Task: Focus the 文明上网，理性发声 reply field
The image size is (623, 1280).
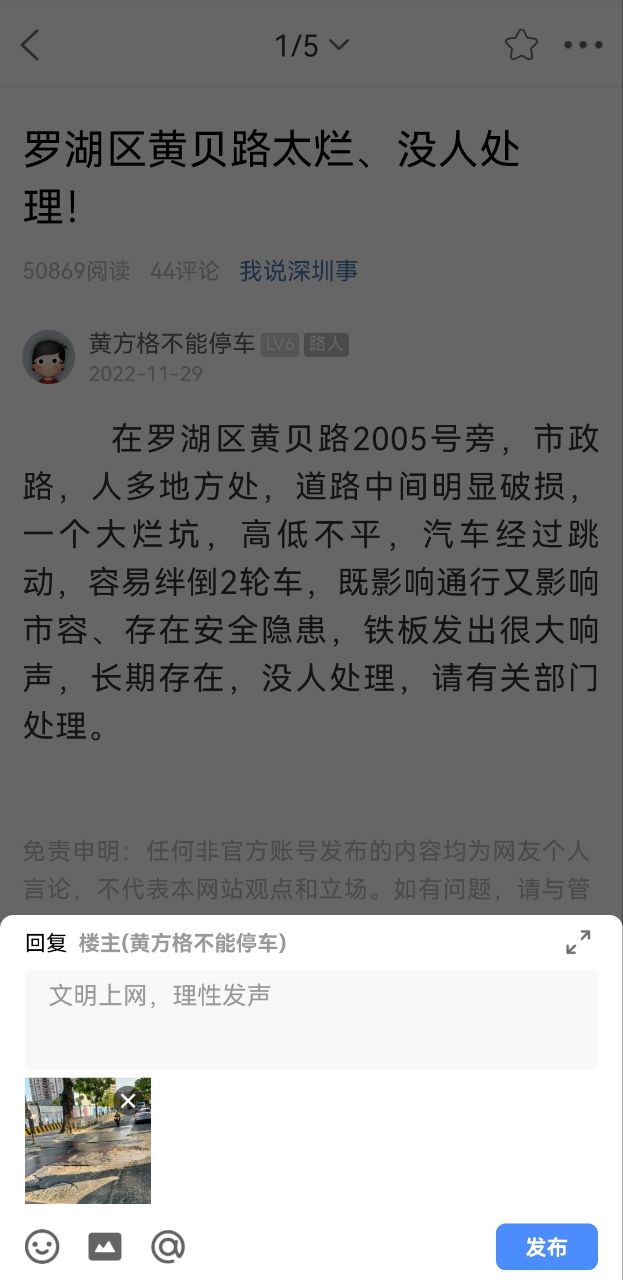Action: pos(311,1018)
